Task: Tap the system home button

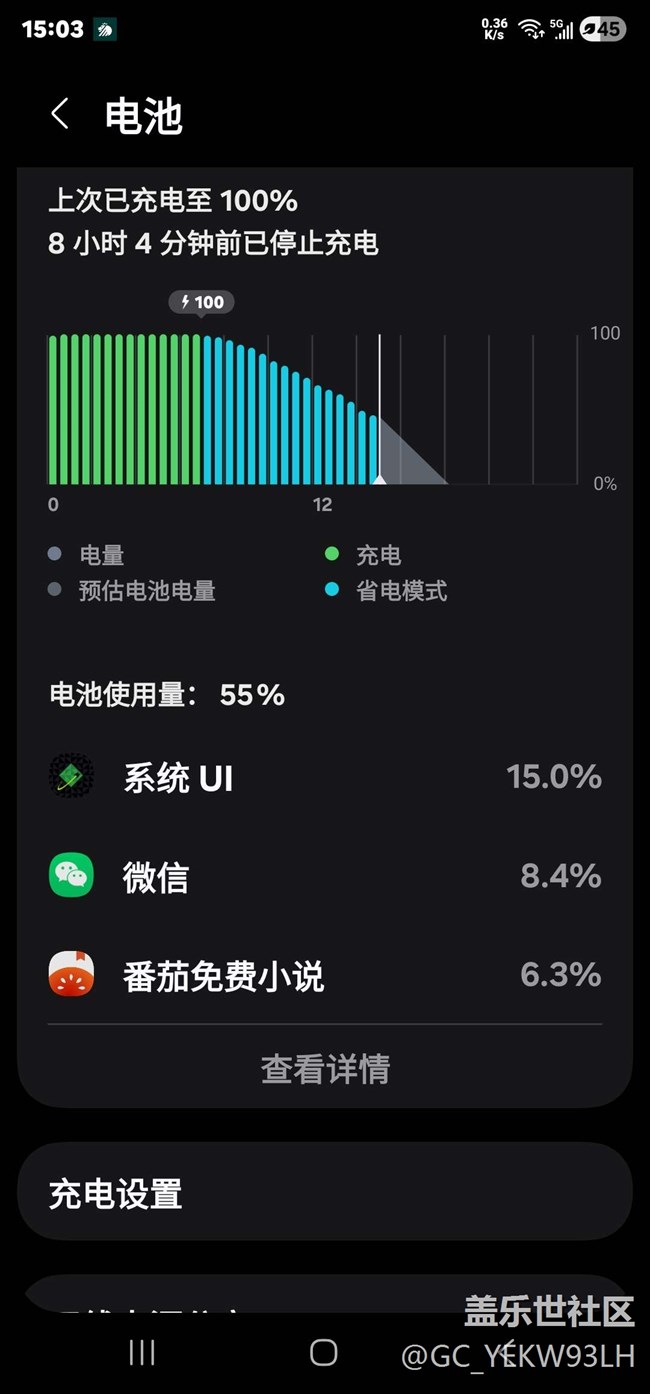Action: pyautogui.click(x=323, y=1353)
